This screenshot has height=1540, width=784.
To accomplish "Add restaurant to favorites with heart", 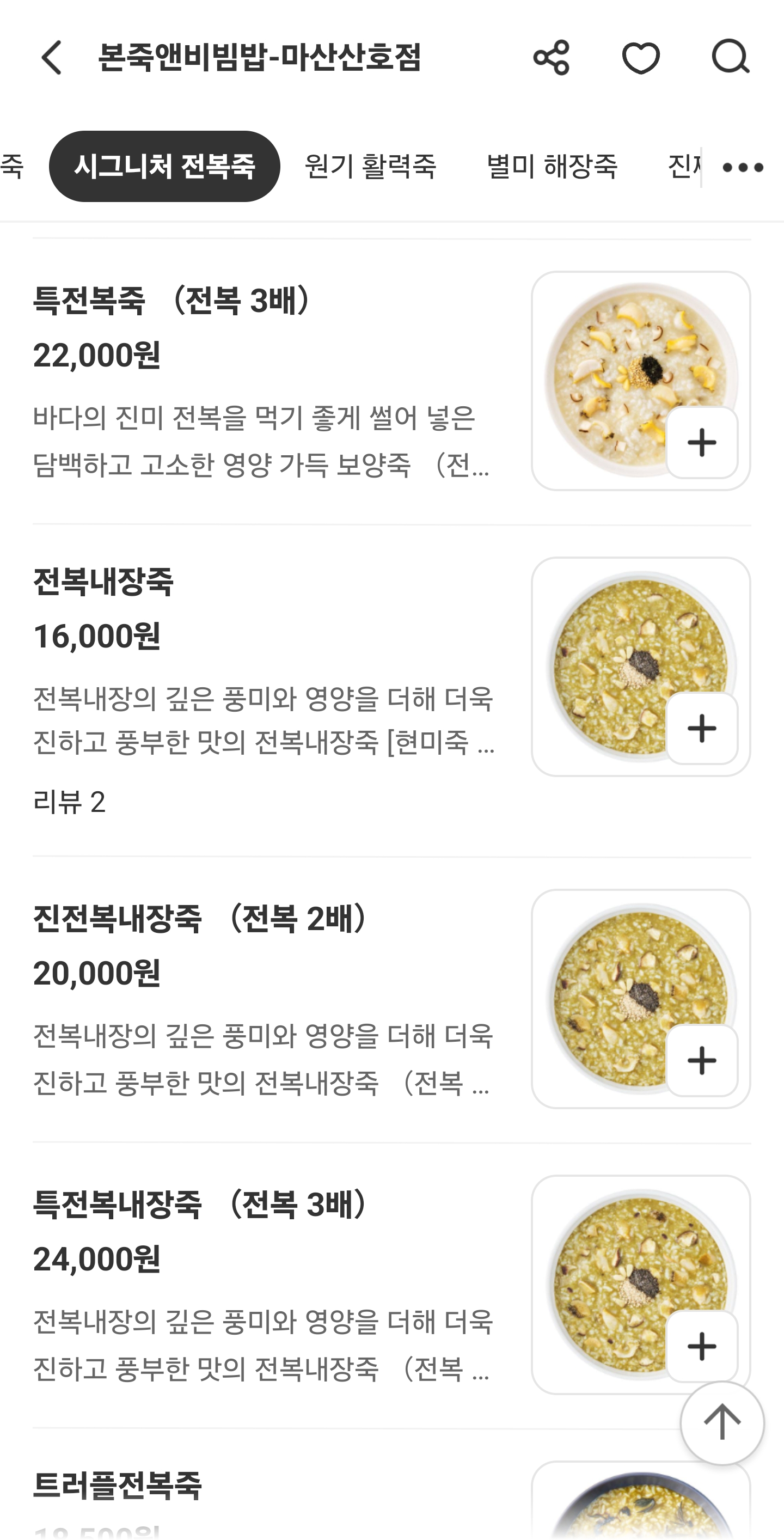I will 641,58.
